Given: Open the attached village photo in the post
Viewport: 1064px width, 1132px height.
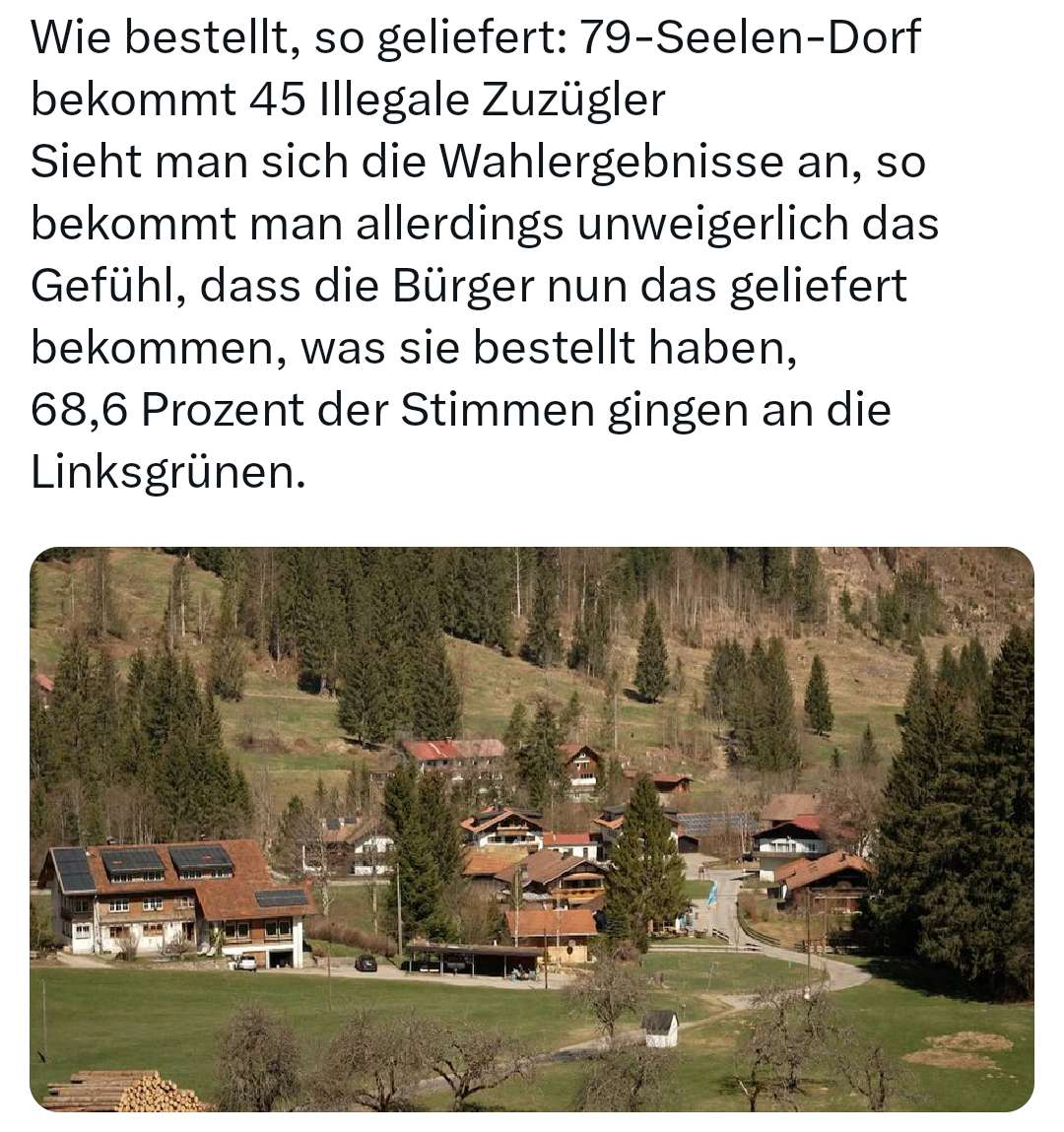Looking at the screenshot, I should 532,828.
